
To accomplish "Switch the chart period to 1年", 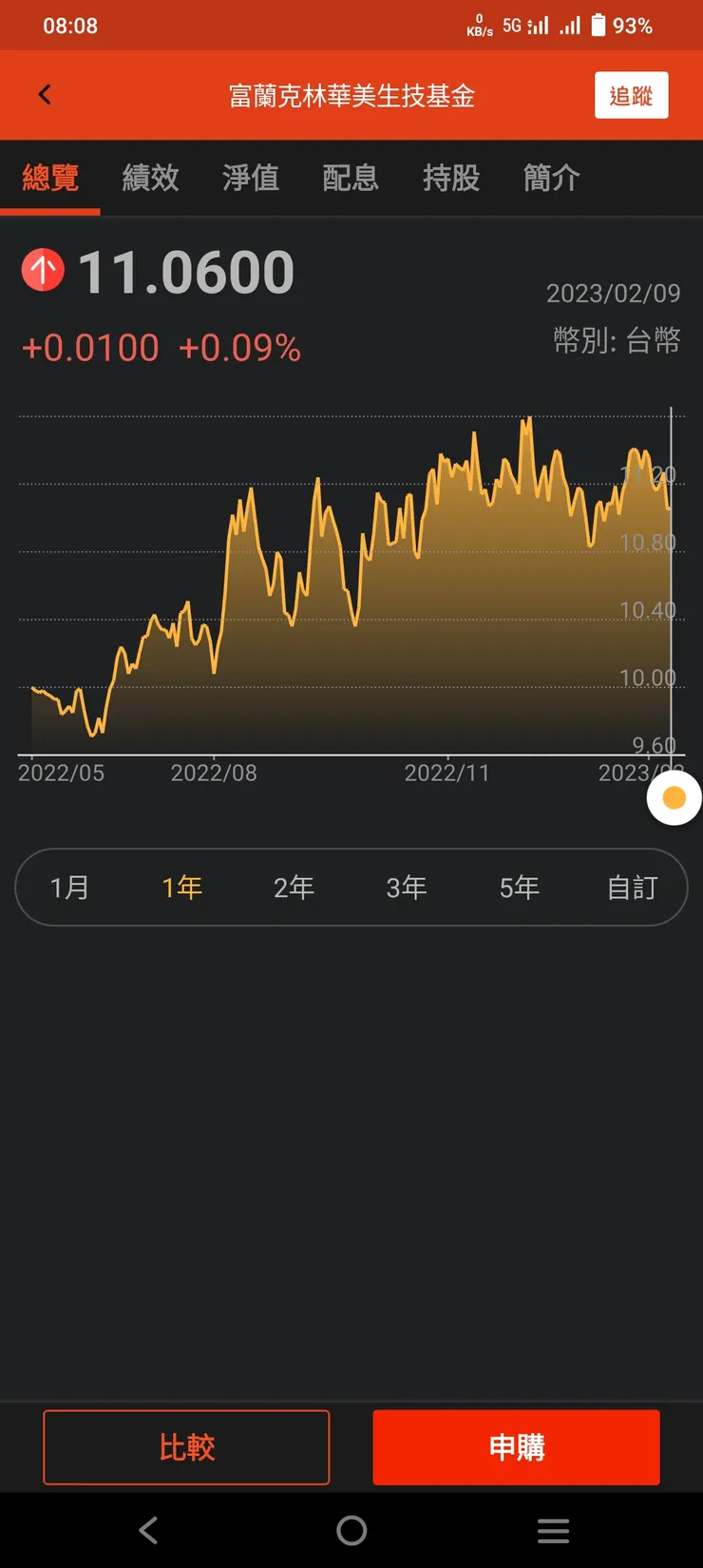I will point(180,887).
